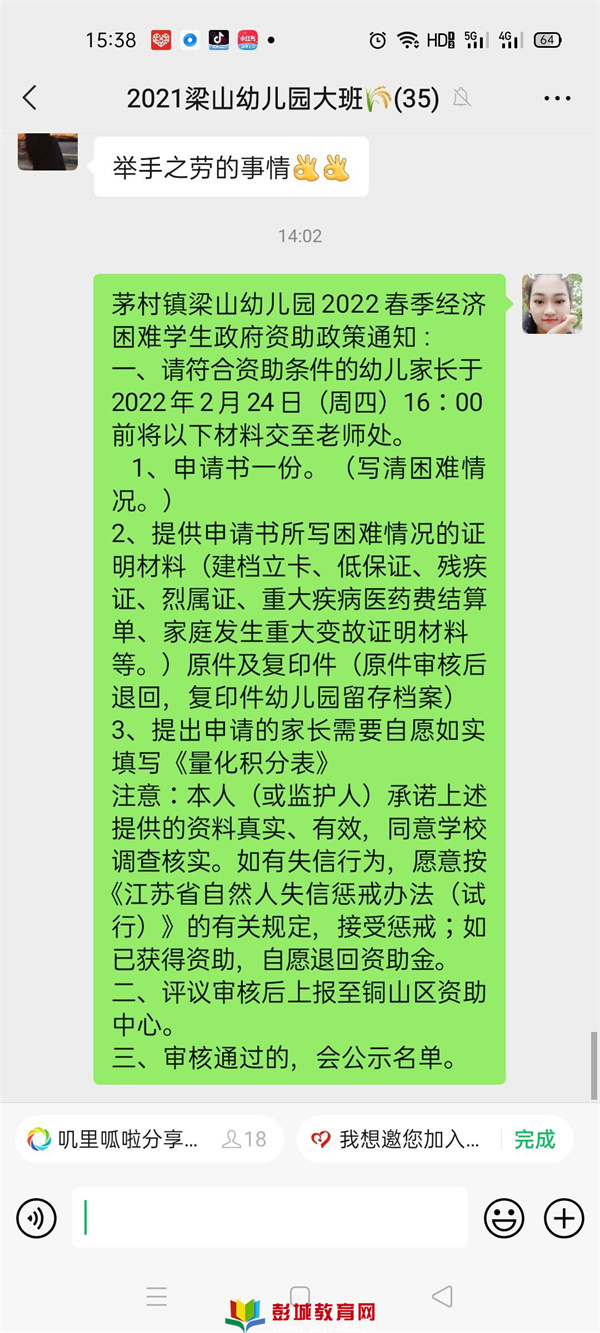Open the 我想邀您加入 invitation chip
This screenshot has width=600, height=1333.
click(399, 1139)
